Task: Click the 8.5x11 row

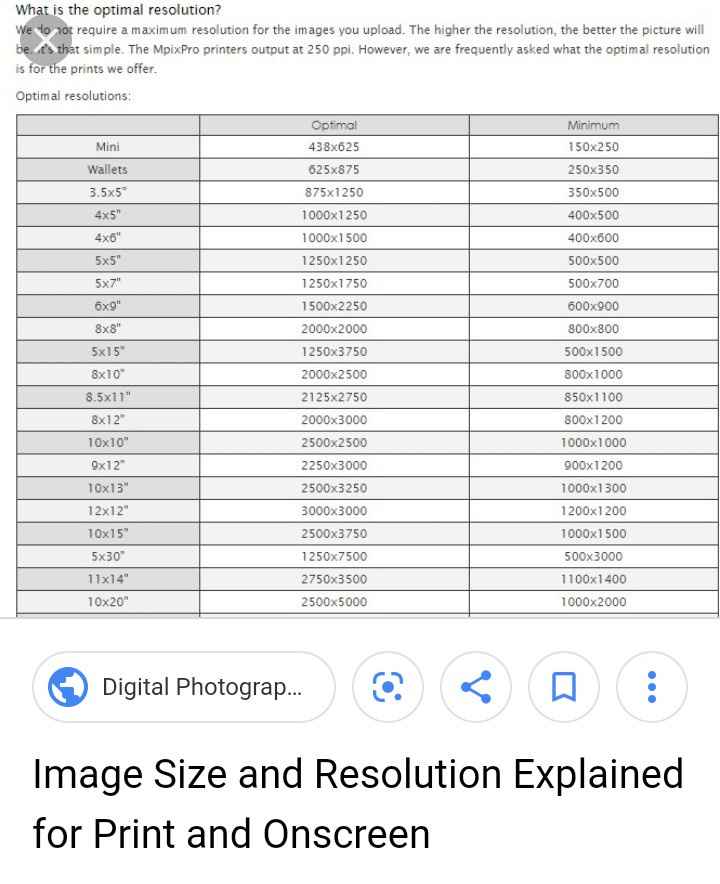Action: [x=107, y=397]
